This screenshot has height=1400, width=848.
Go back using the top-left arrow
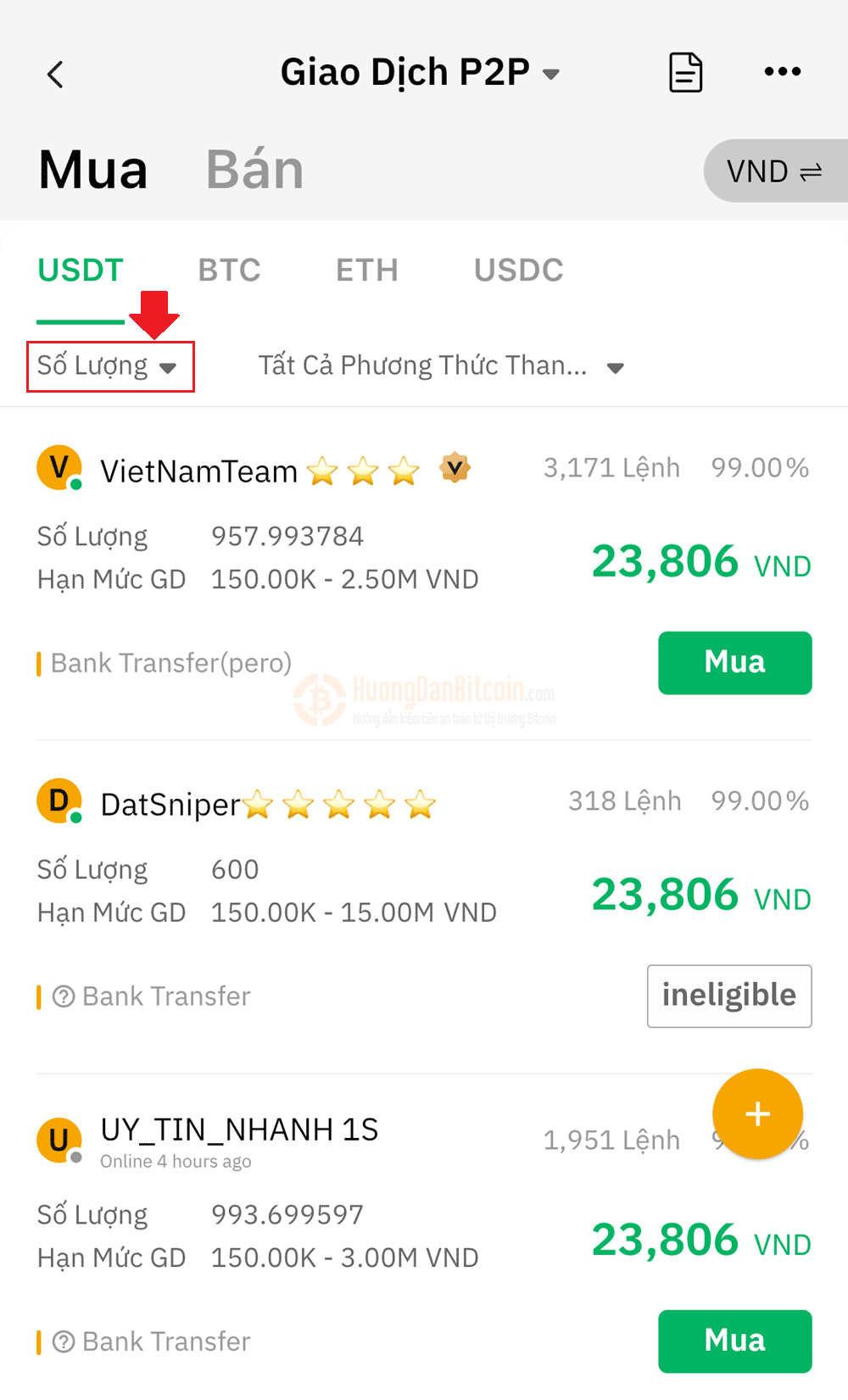55,75
